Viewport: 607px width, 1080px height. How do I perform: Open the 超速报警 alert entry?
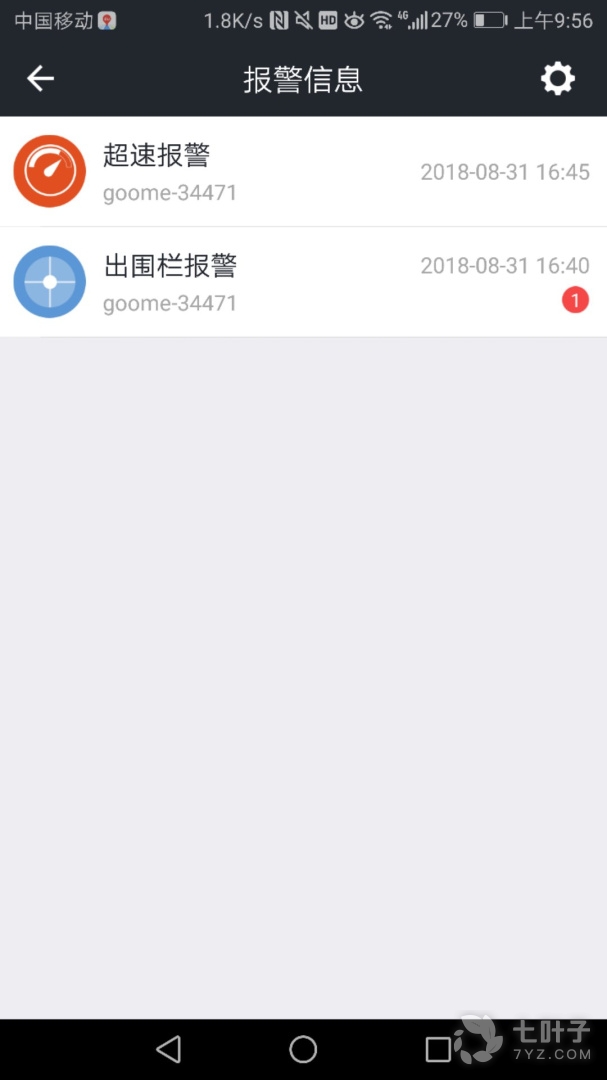[x=303, y=172]
